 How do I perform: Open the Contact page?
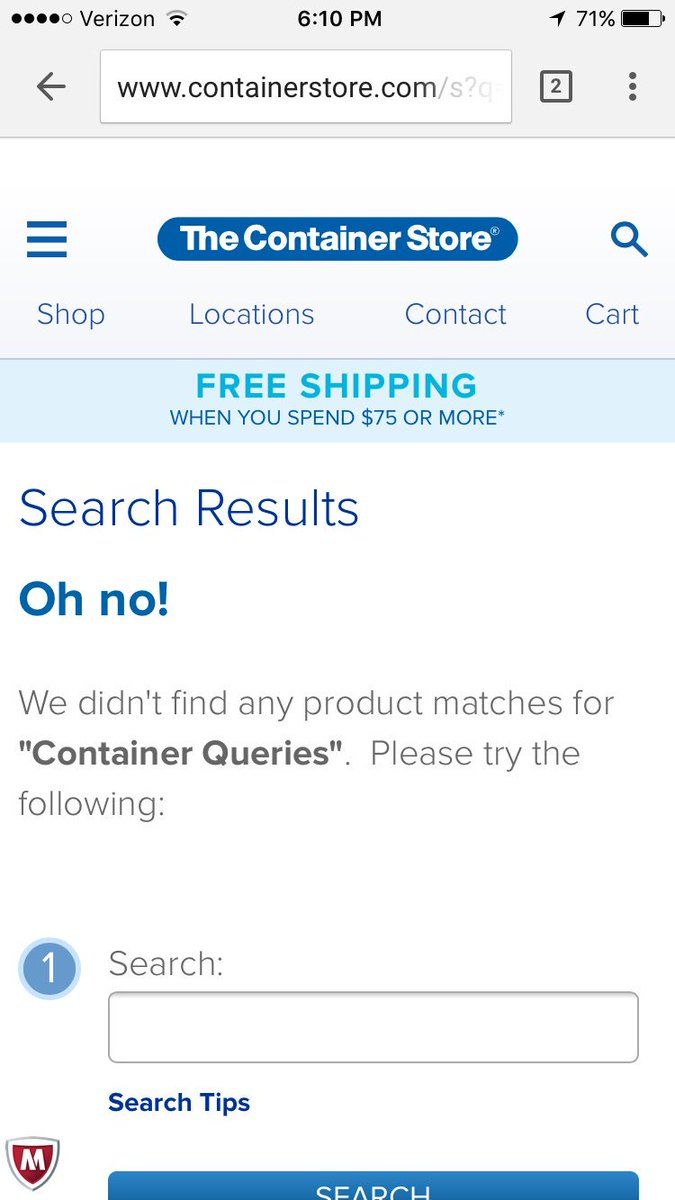(x=455, y=314)
